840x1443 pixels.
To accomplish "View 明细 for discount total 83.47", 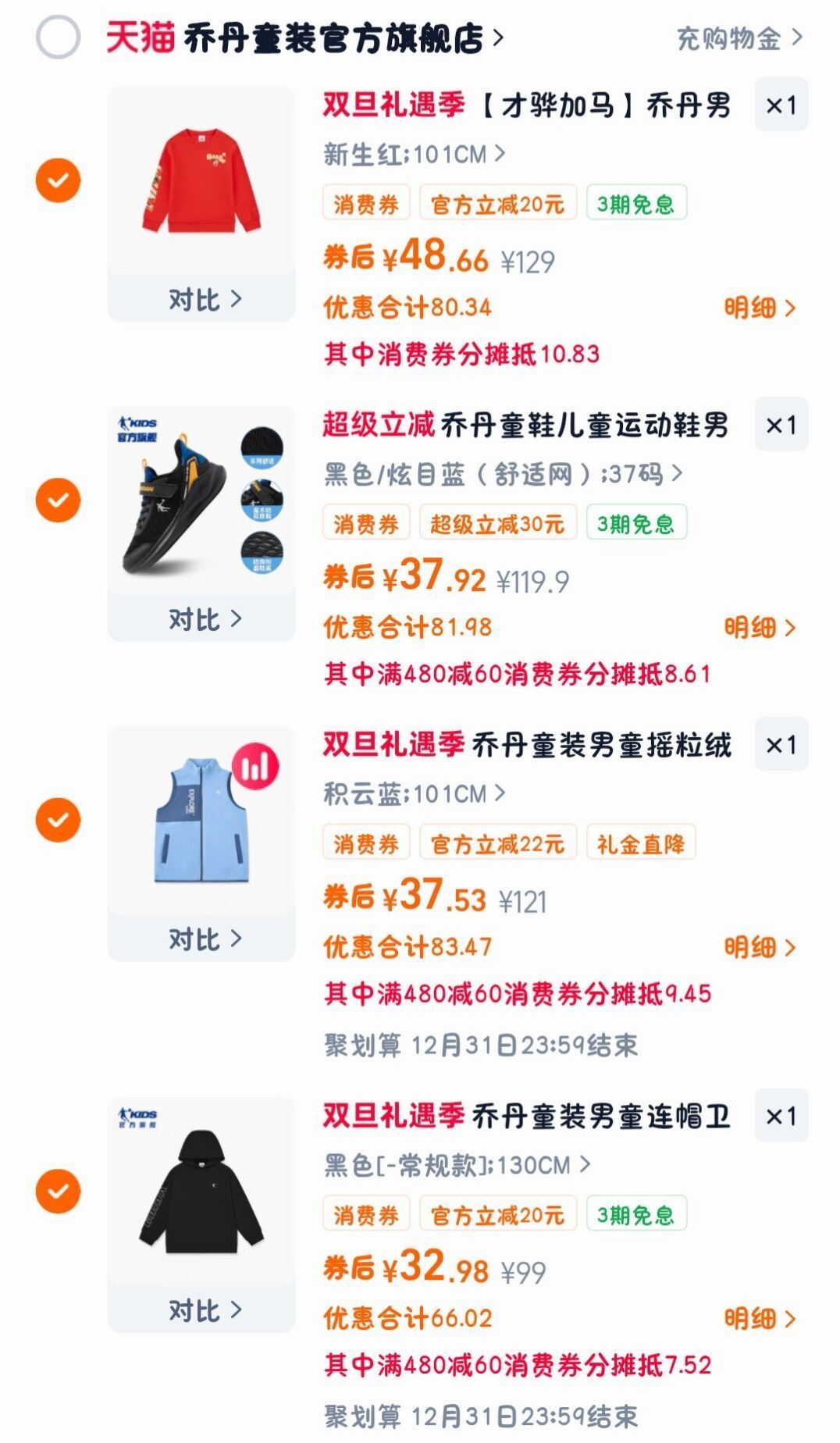I will pyautogui.click(x=759, y=947).
